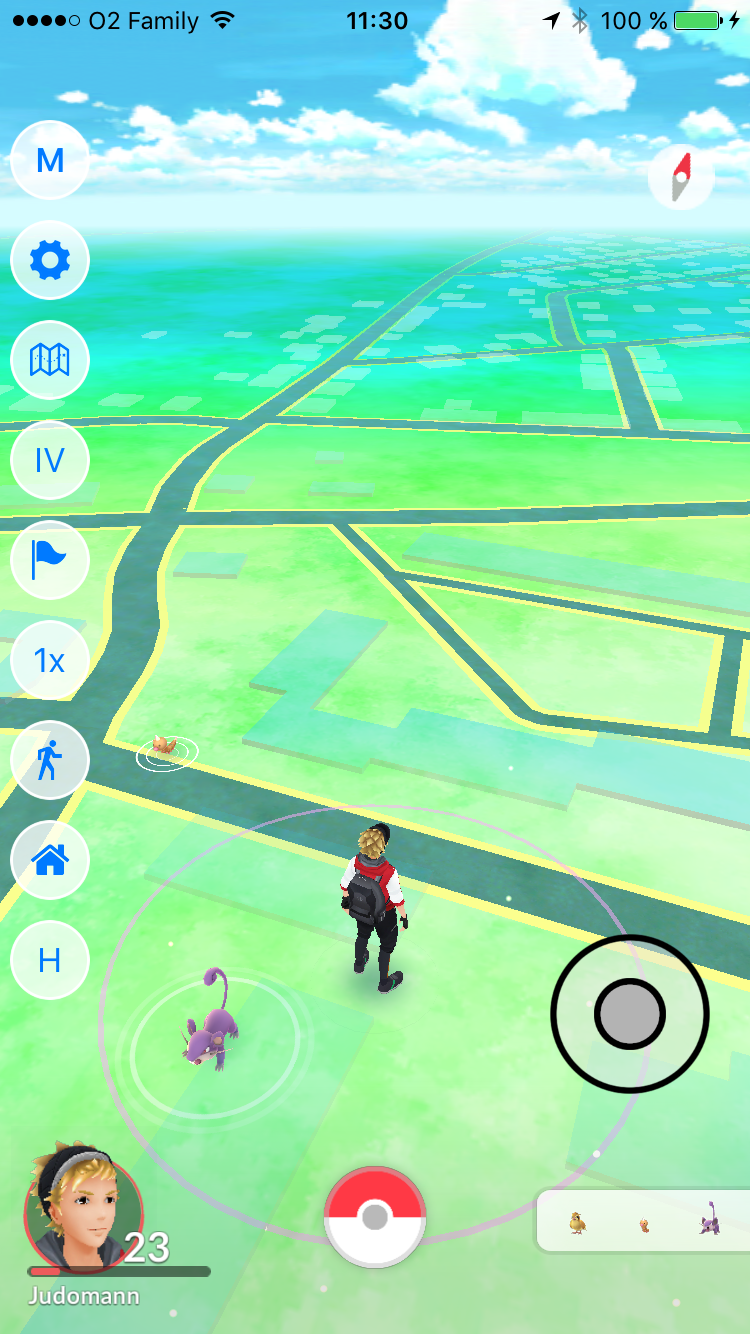Tap the small Pokémon beside the road
The image size is (750, 1334).
[165, 747]
